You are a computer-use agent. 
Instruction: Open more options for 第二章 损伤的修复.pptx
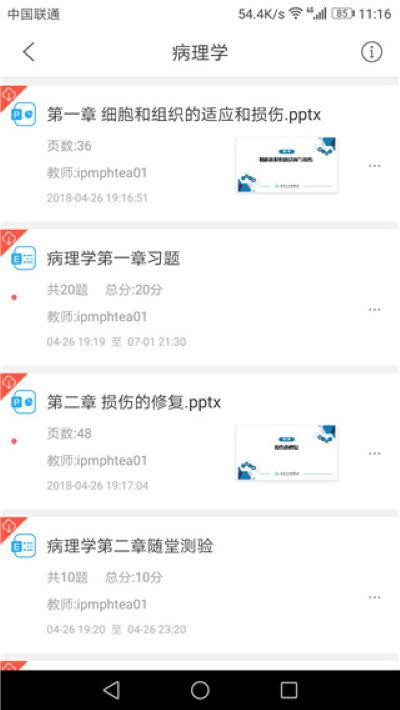(374, 453)
